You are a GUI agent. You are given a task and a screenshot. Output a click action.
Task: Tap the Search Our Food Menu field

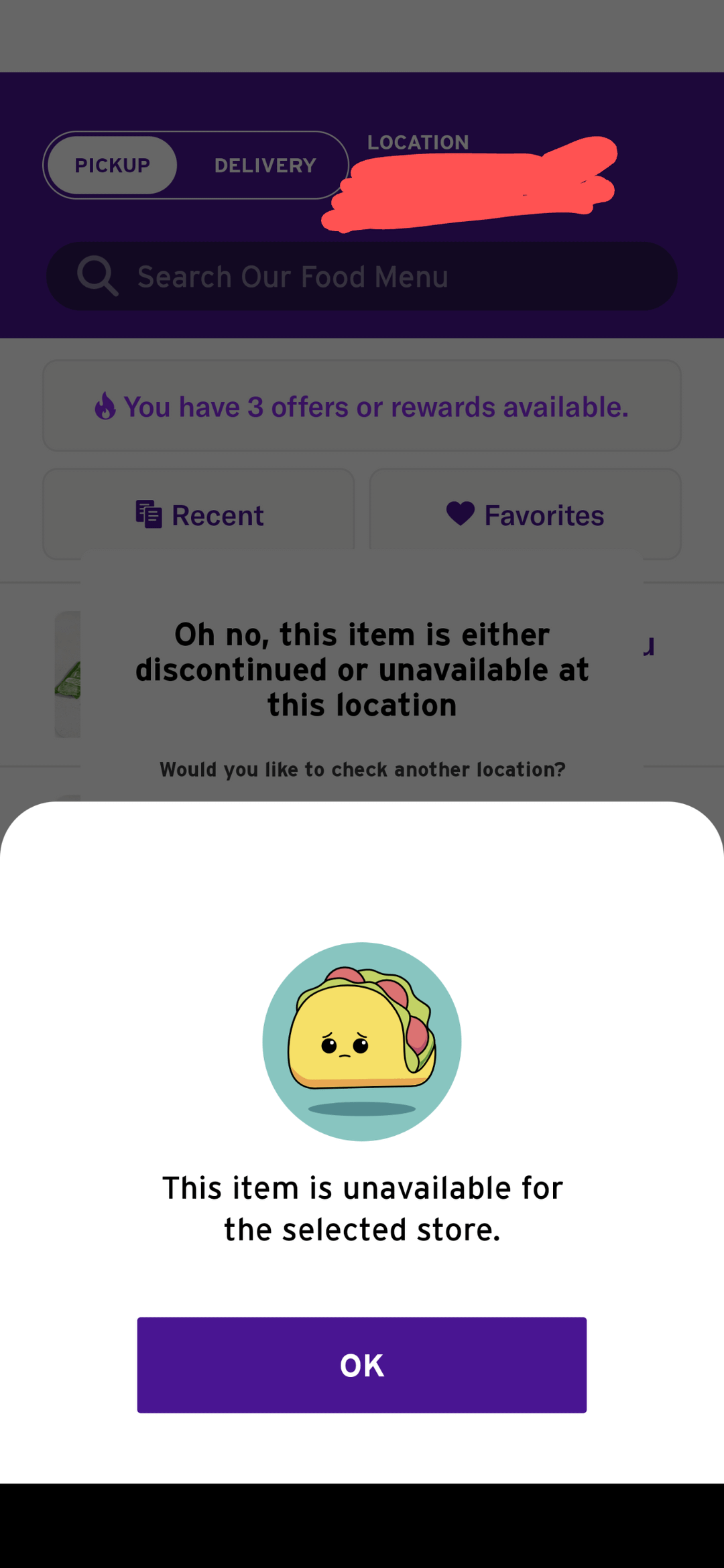361,276
